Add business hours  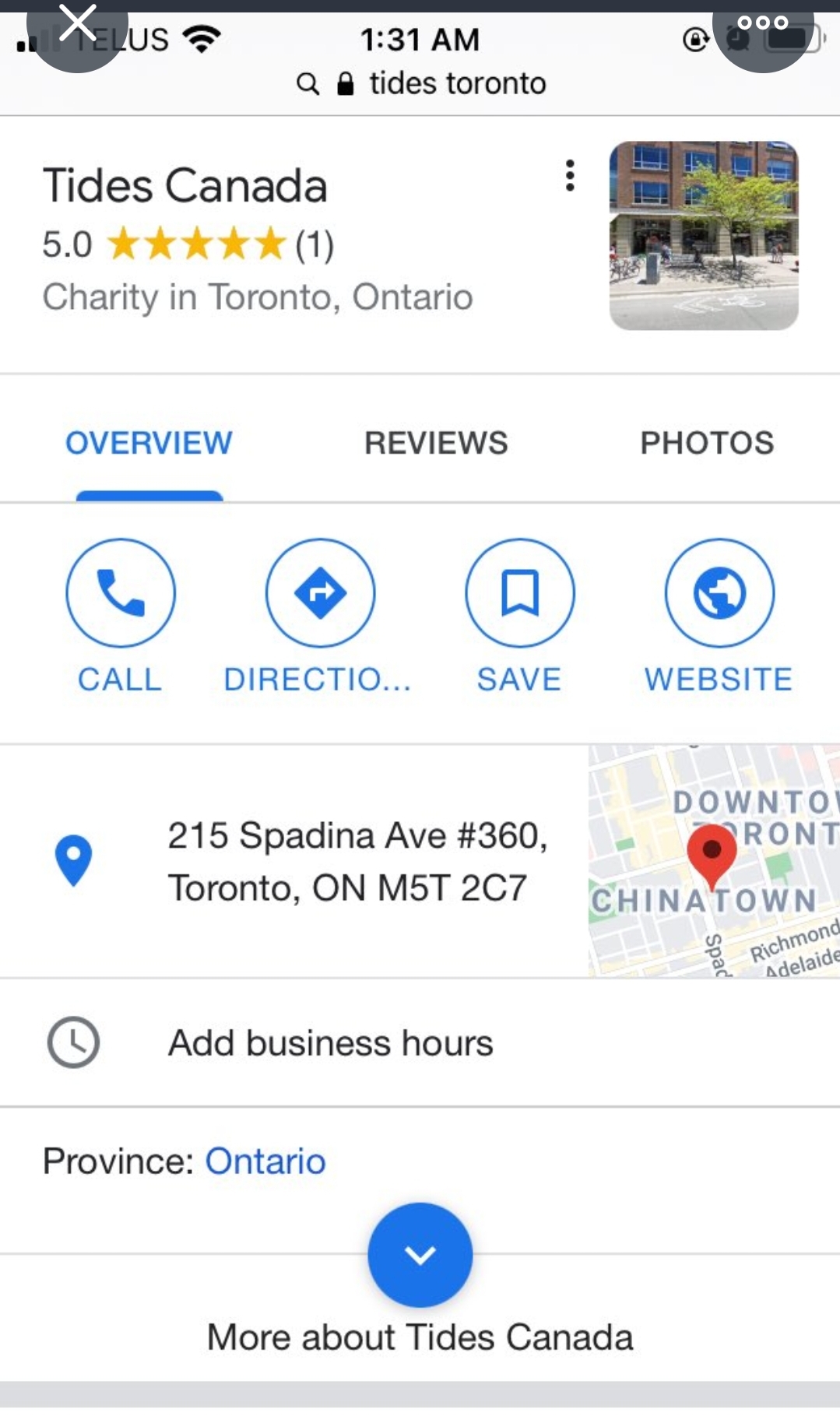[420, 1042]
